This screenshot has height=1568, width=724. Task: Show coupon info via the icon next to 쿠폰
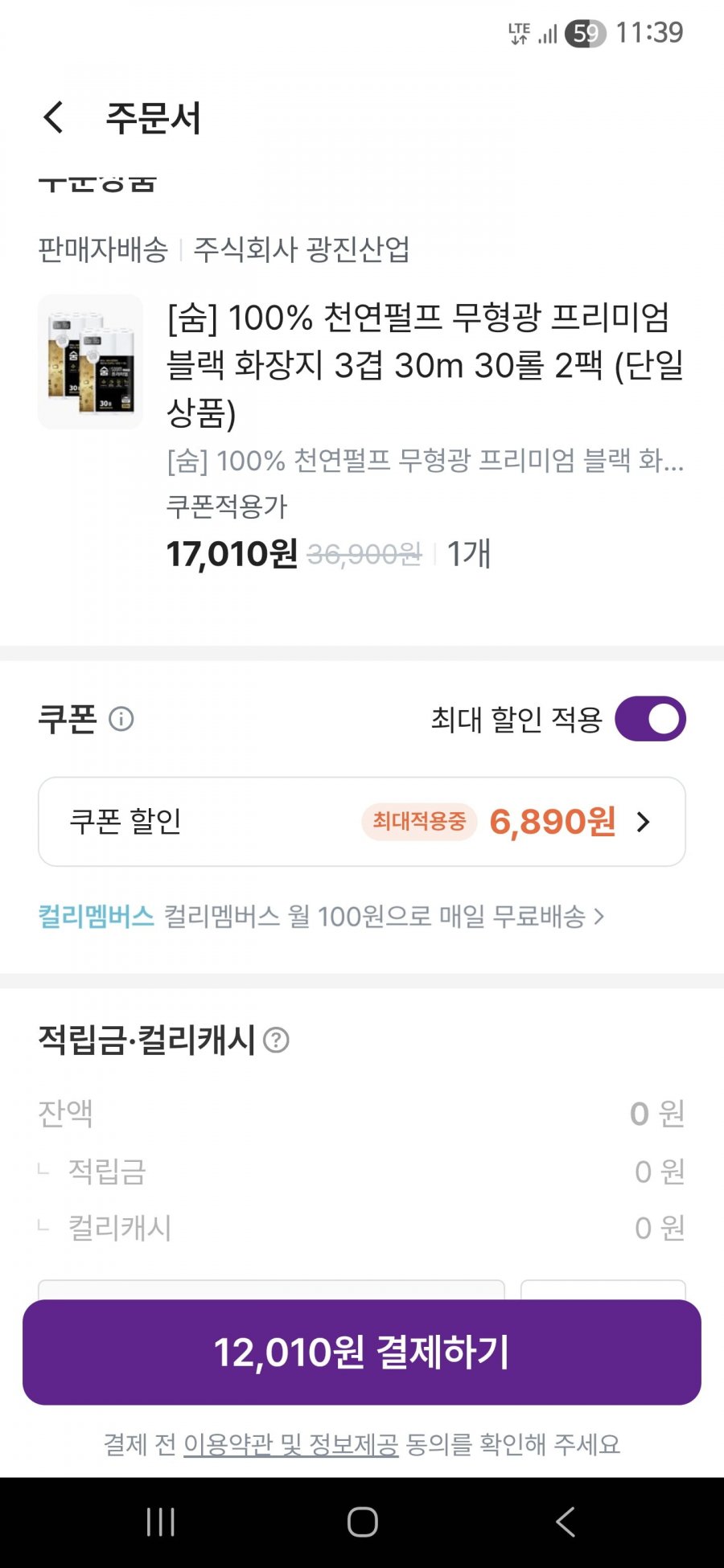[x=121, y=719]
